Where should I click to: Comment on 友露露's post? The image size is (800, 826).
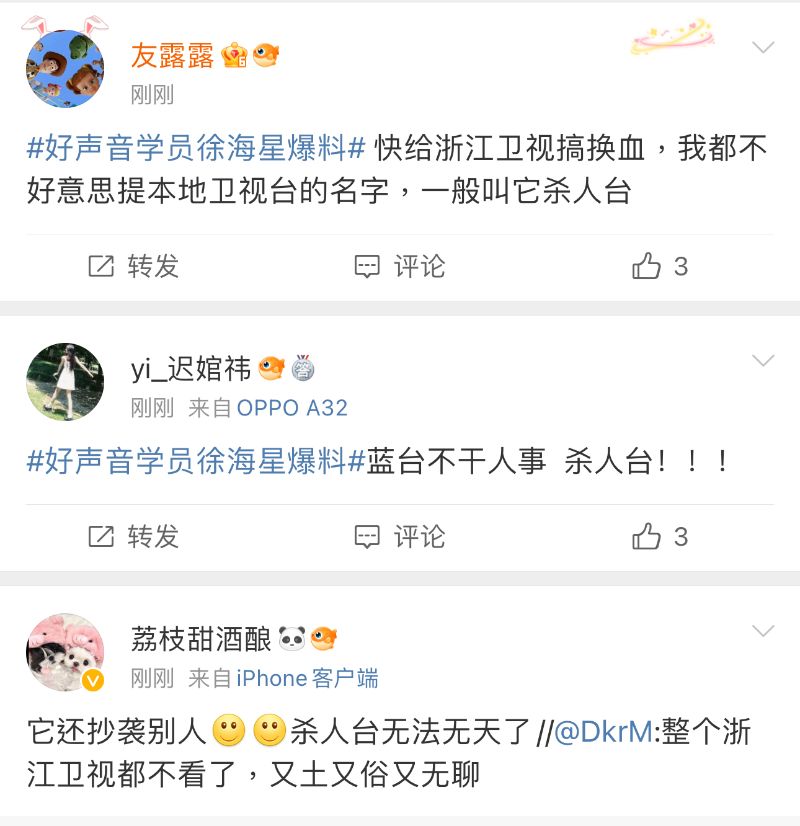click(400, 266)
